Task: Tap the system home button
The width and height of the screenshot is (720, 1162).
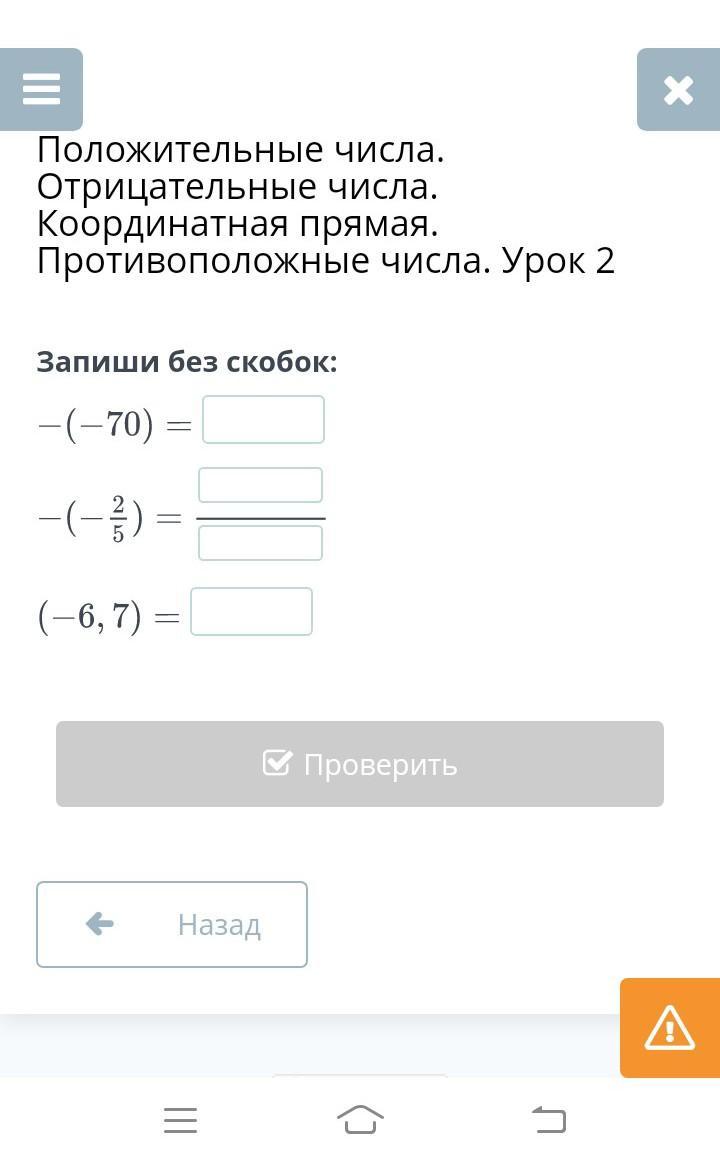Action: pyautogui.click(x=360, y=1119)
